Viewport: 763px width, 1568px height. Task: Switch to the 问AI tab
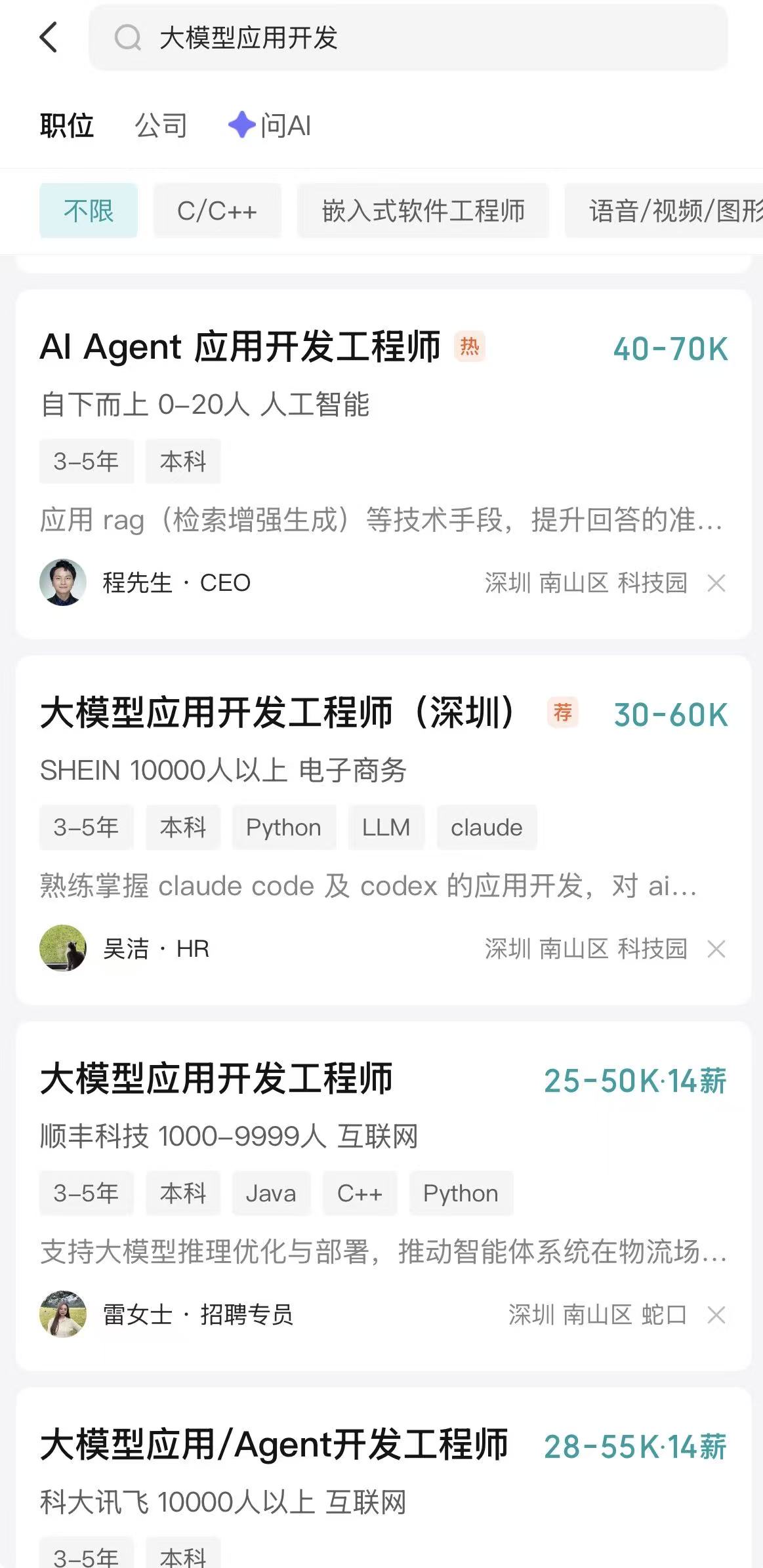[270, 125]
